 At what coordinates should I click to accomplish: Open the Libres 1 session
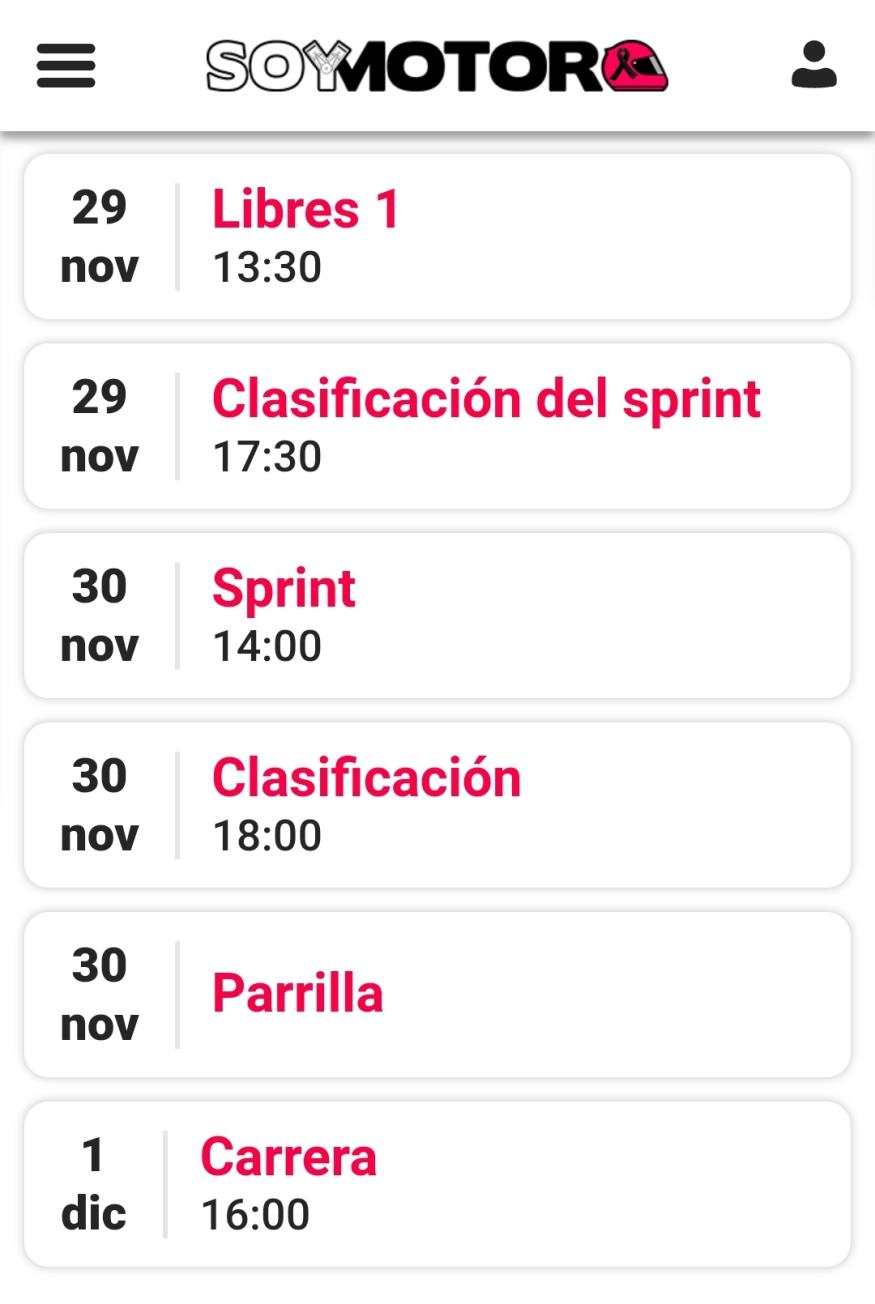[305, 210]
